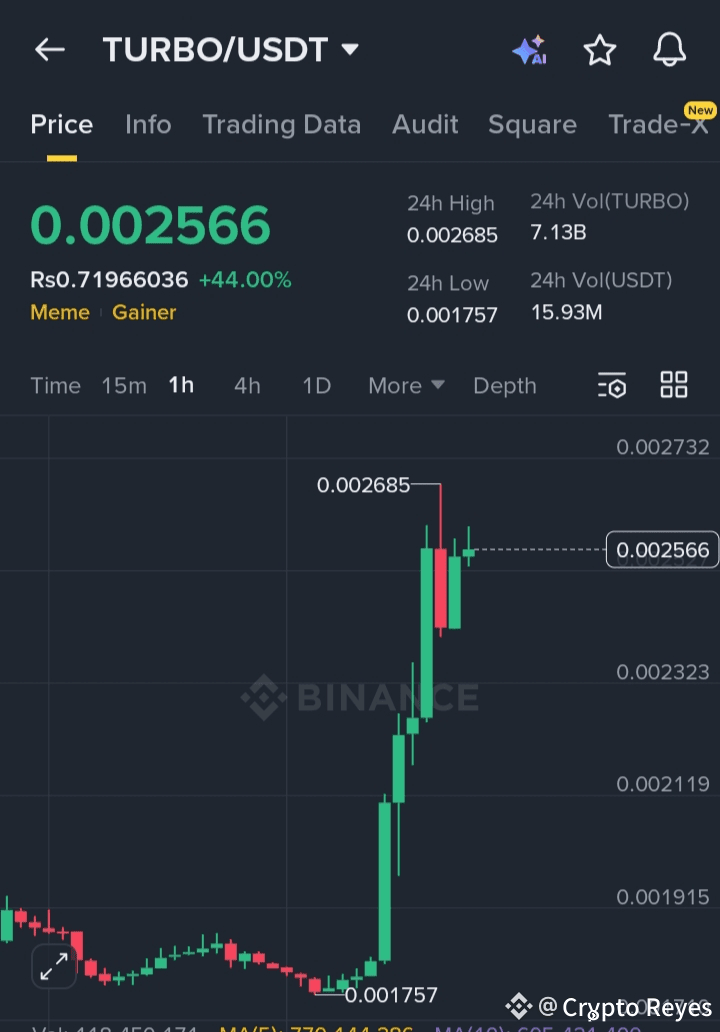Image resolution: width=720 pixels, height=1032 pixels.
Task: Open the Trade-X tab
Action: [x=657, y=125]
